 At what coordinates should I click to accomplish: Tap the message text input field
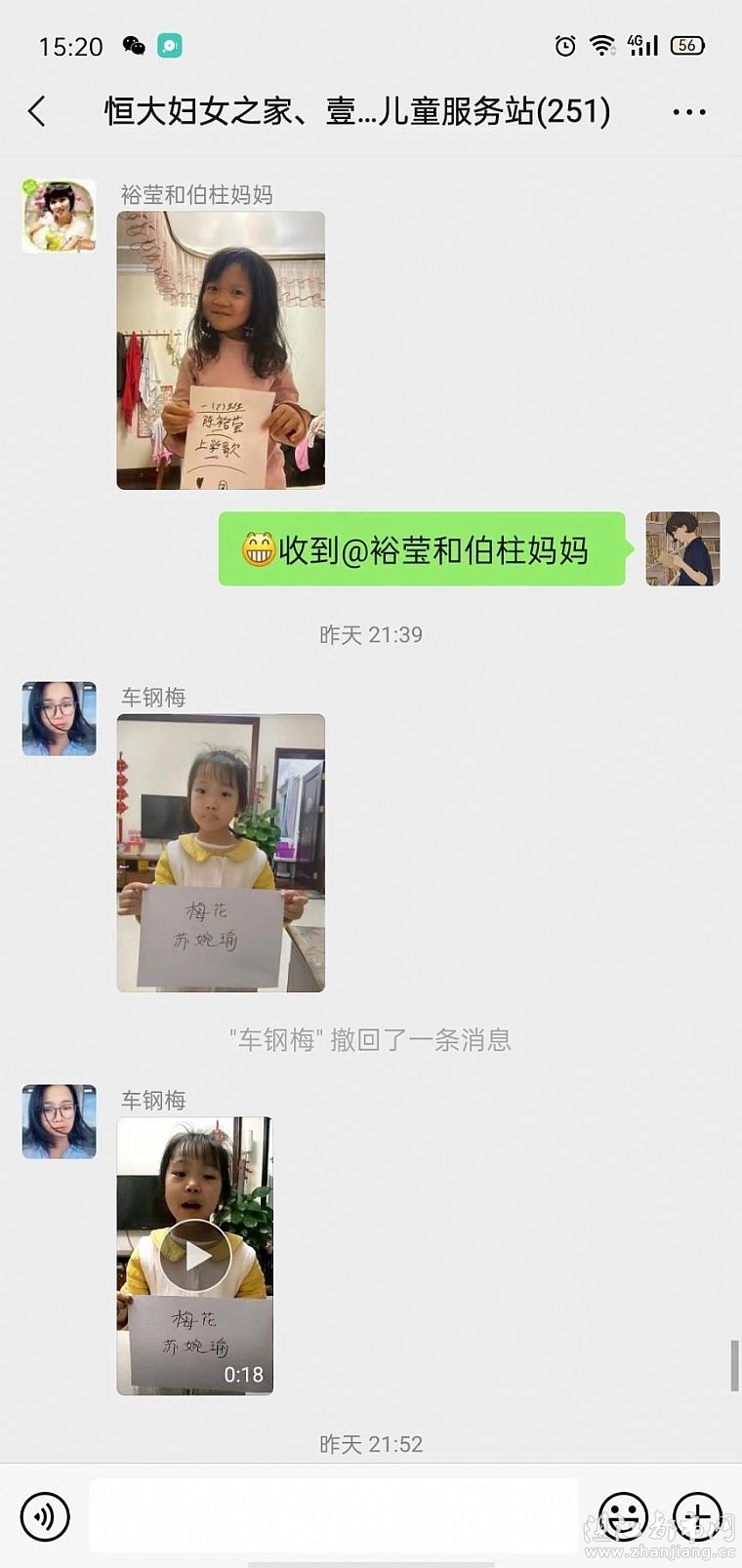click(334, 1515)
